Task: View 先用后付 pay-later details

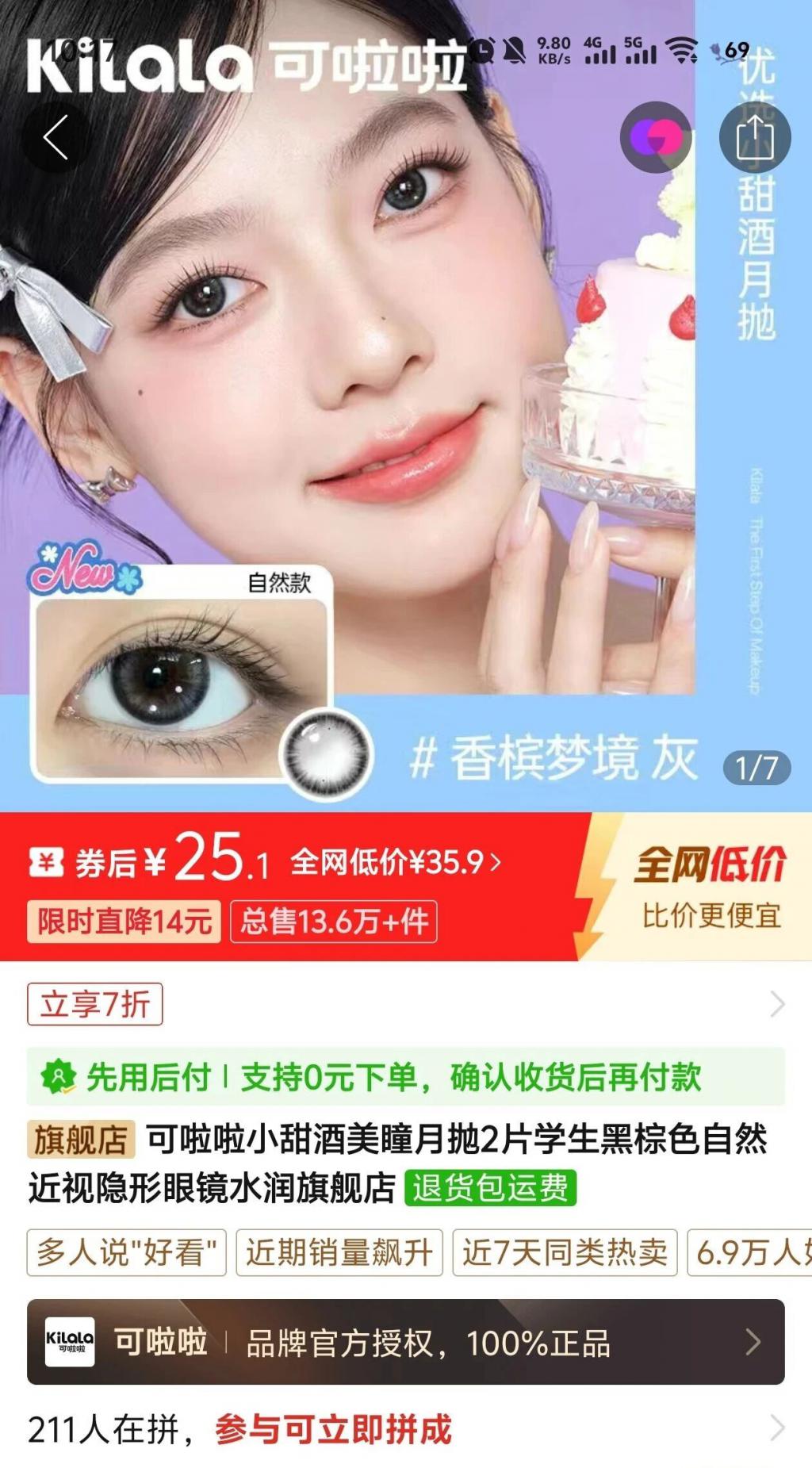Action: (405, 1077)
